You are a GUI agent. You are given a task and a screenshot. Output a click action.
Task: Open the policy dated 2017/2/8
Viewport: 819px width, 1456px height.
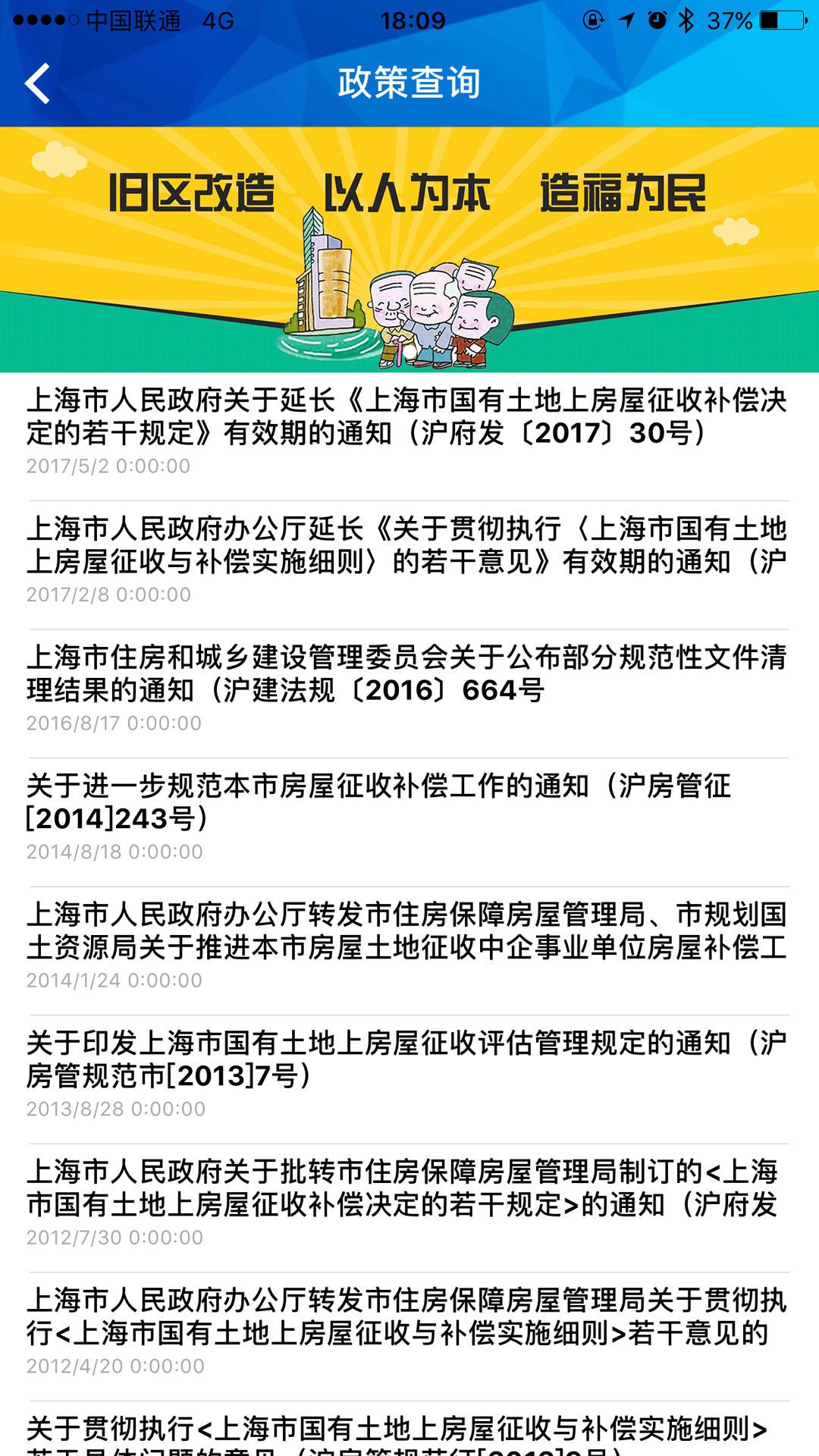[x=408, y=545]
